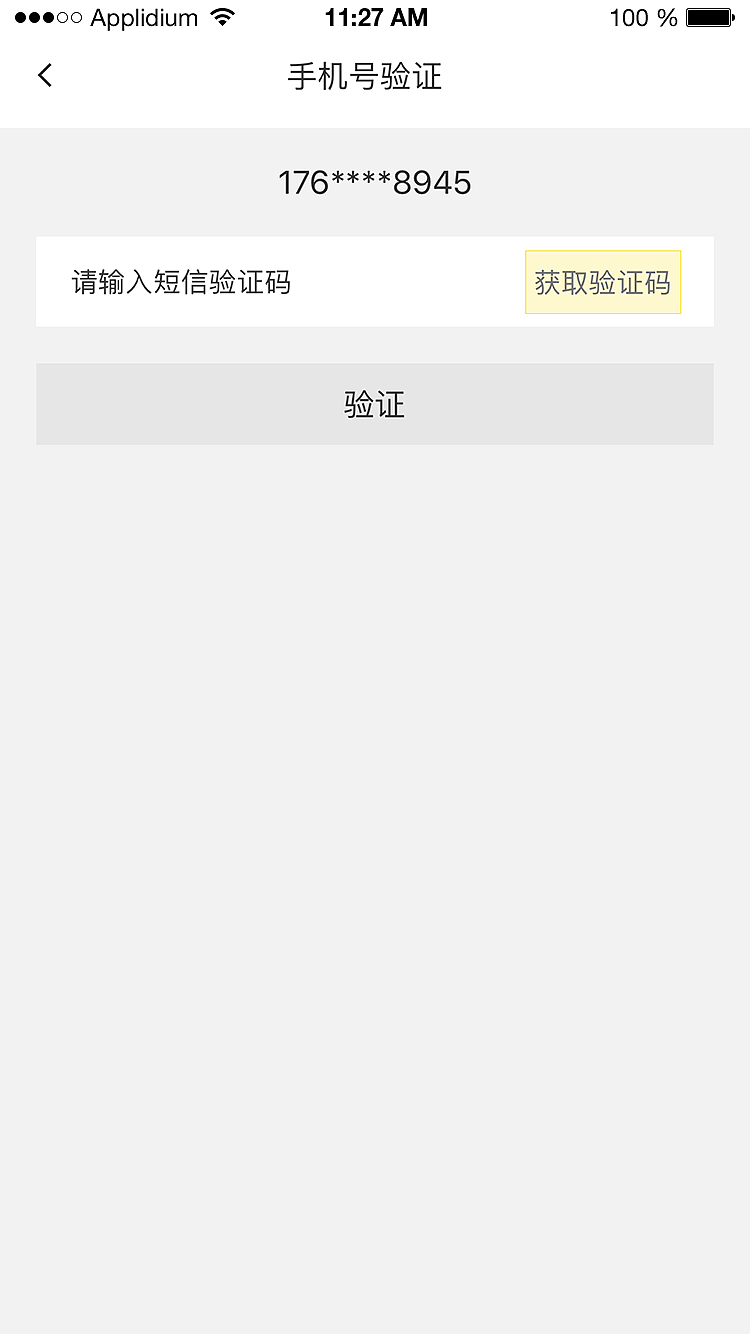Tap the placeholder text 请输入短信验证码
The height and width of the screenshot is (1334, 750).
[x=180, y=282]
